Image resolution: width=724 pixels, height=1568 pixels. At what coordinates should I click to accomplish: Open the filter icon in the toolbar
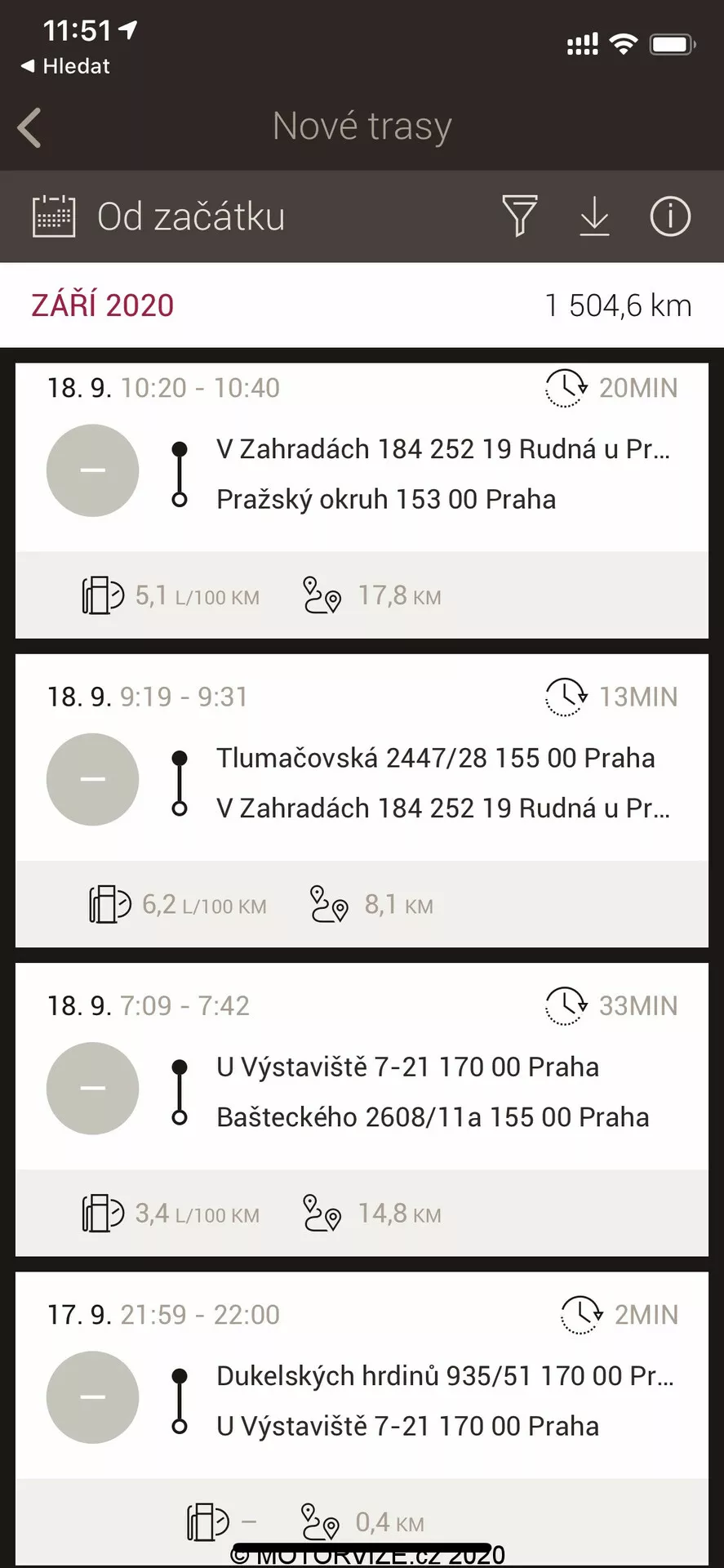click(x=521, y=216)
